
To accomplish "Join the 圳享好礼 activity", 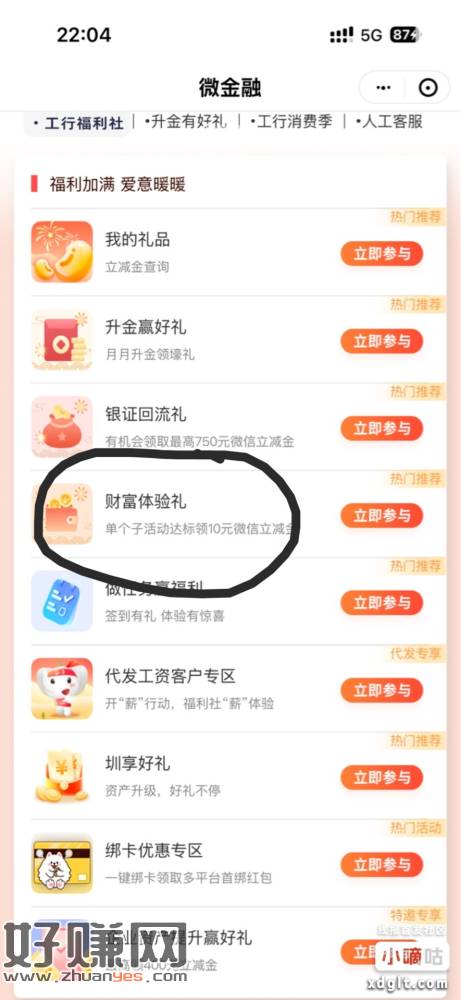I will point(381,777).
